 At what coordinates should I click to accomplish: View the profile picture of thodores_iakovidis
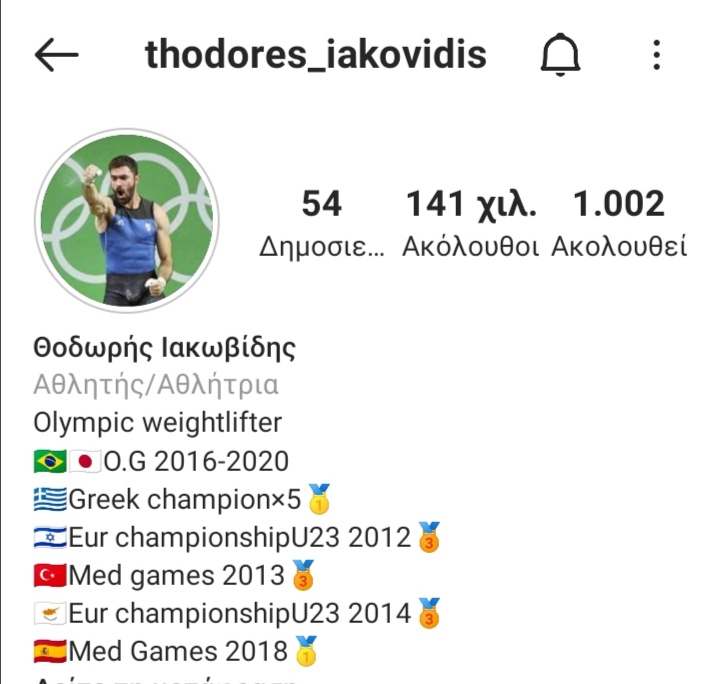[125, 218]
